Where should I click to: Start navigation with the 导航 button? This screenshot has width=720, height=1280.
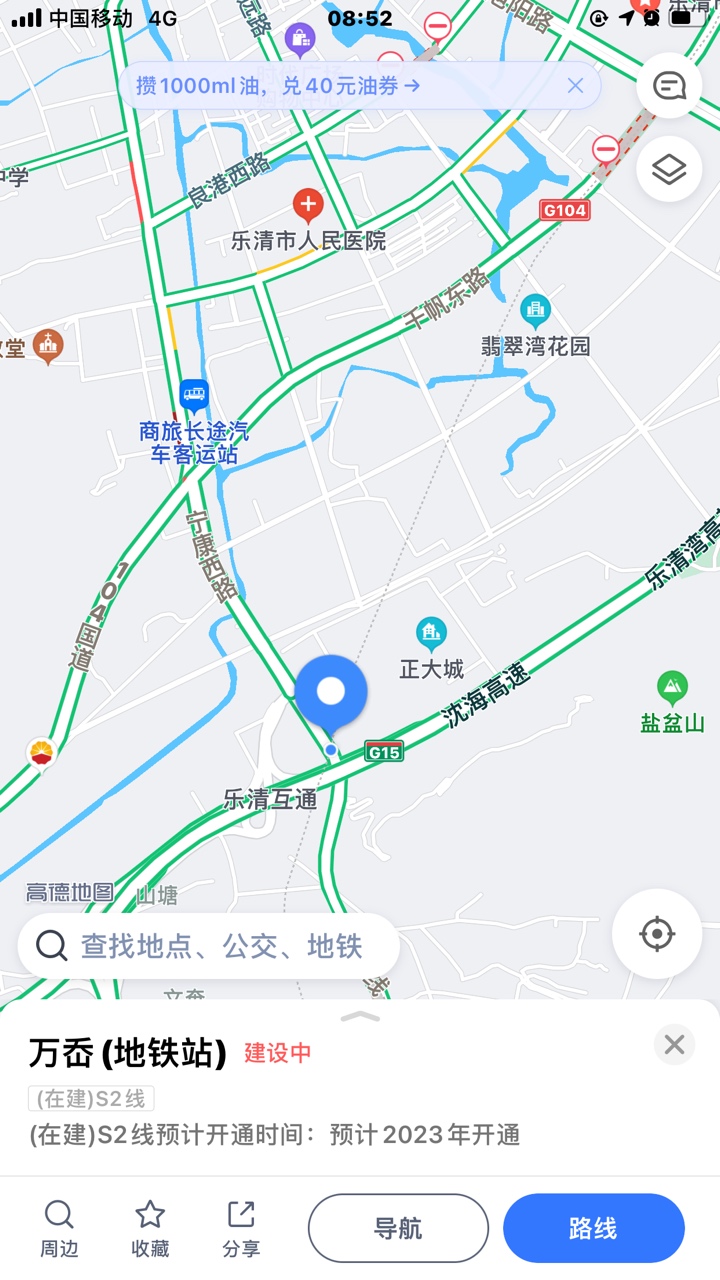pyautogui.click(x=398, y=1228)
